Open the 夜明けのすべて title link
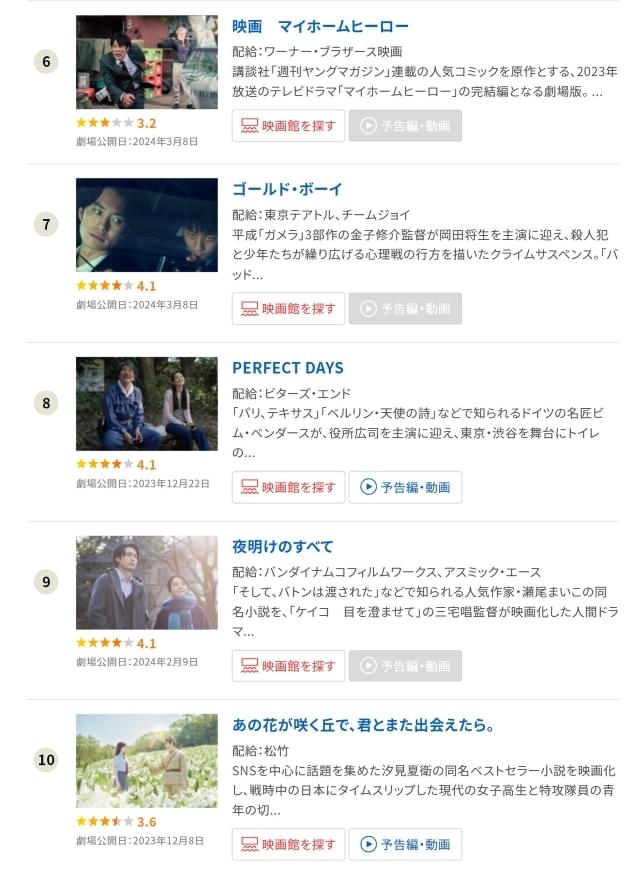This screenshot has height=874, width=640. point(283,546)
